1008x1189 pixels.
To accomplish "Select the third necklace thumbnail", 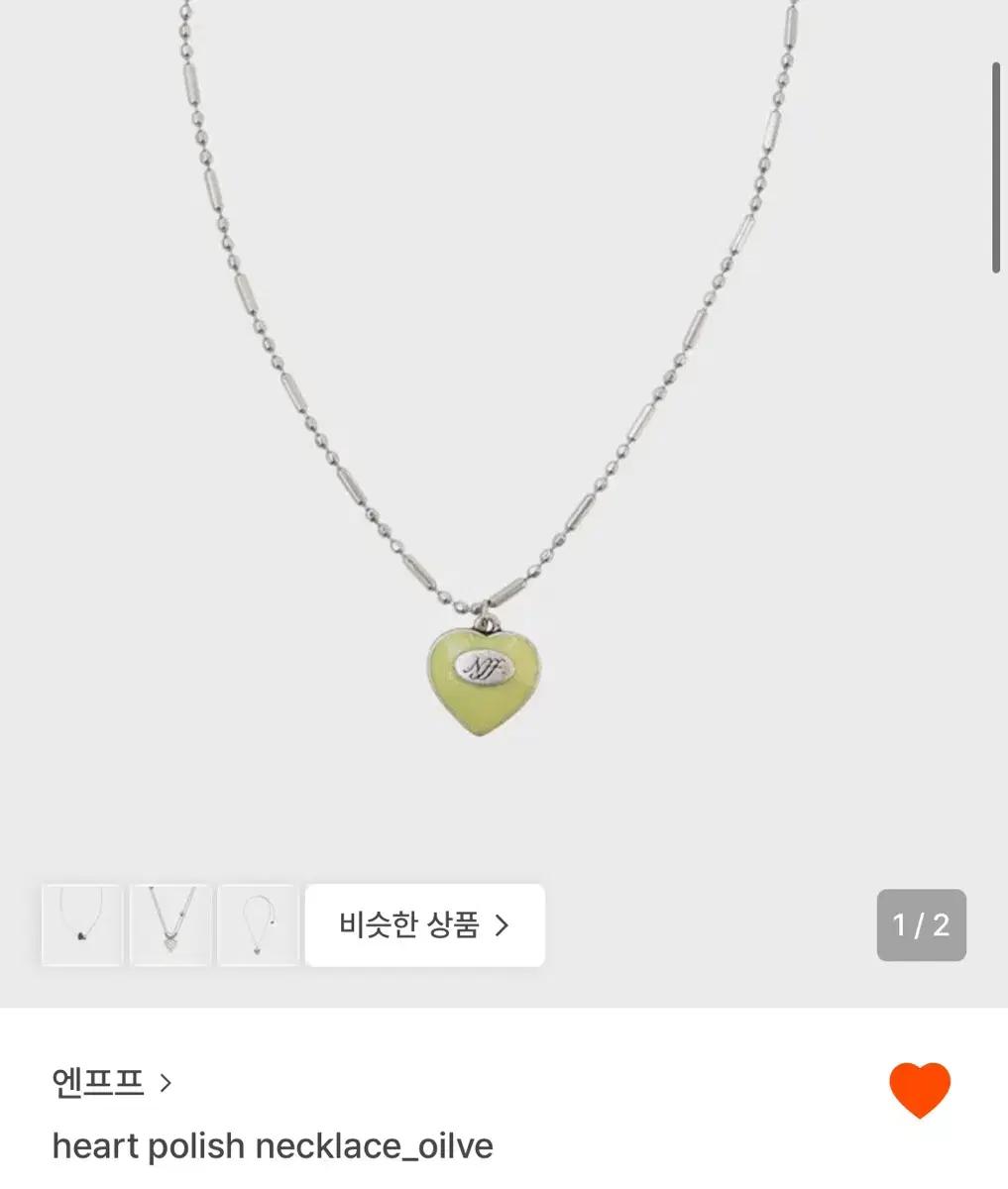I will click(x=257, y=925).
